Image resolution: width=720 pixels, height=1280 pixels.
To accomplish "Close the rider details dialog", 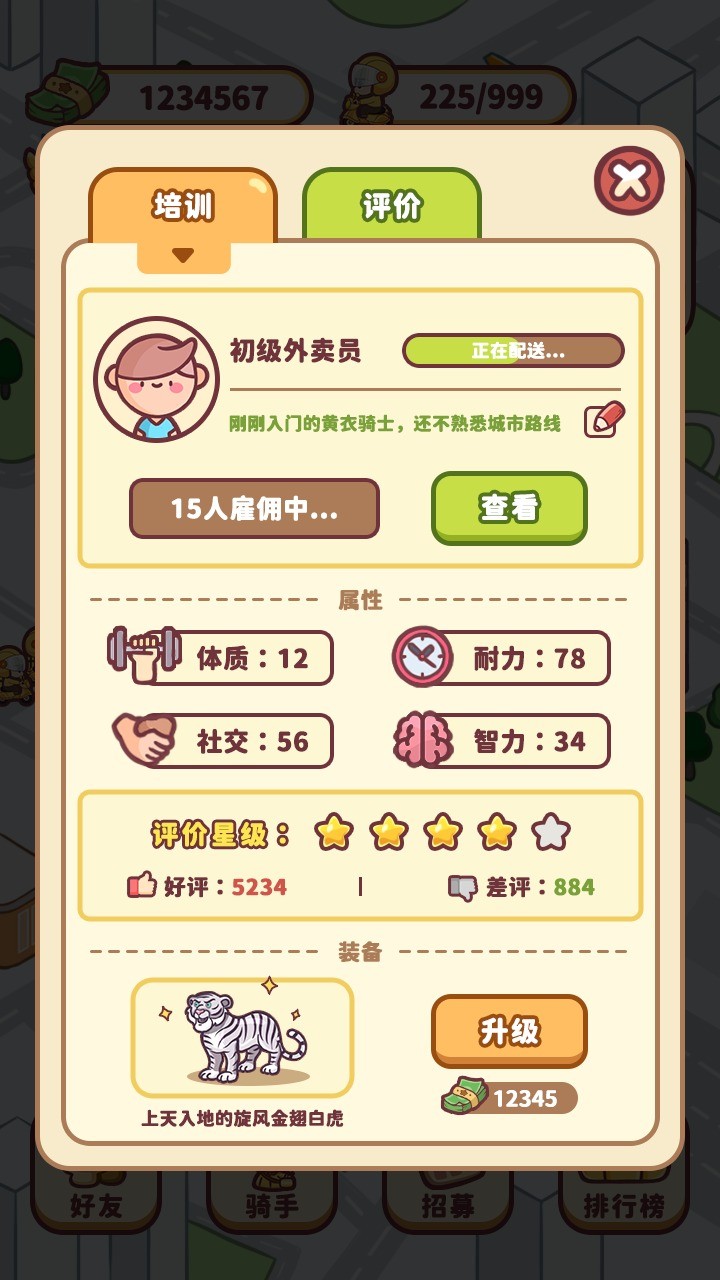I will (x=629, y=181).
